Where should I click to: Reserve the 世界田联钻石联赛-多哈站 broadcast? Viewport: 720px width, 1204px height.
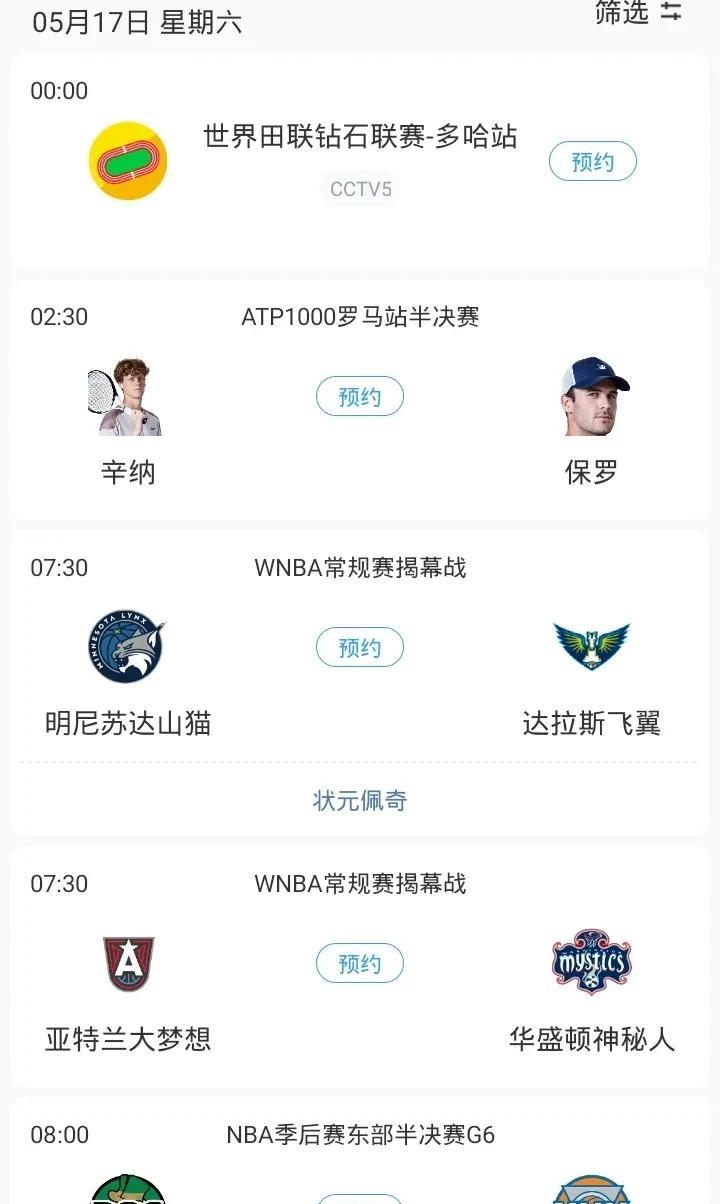(x=592, y=161)
